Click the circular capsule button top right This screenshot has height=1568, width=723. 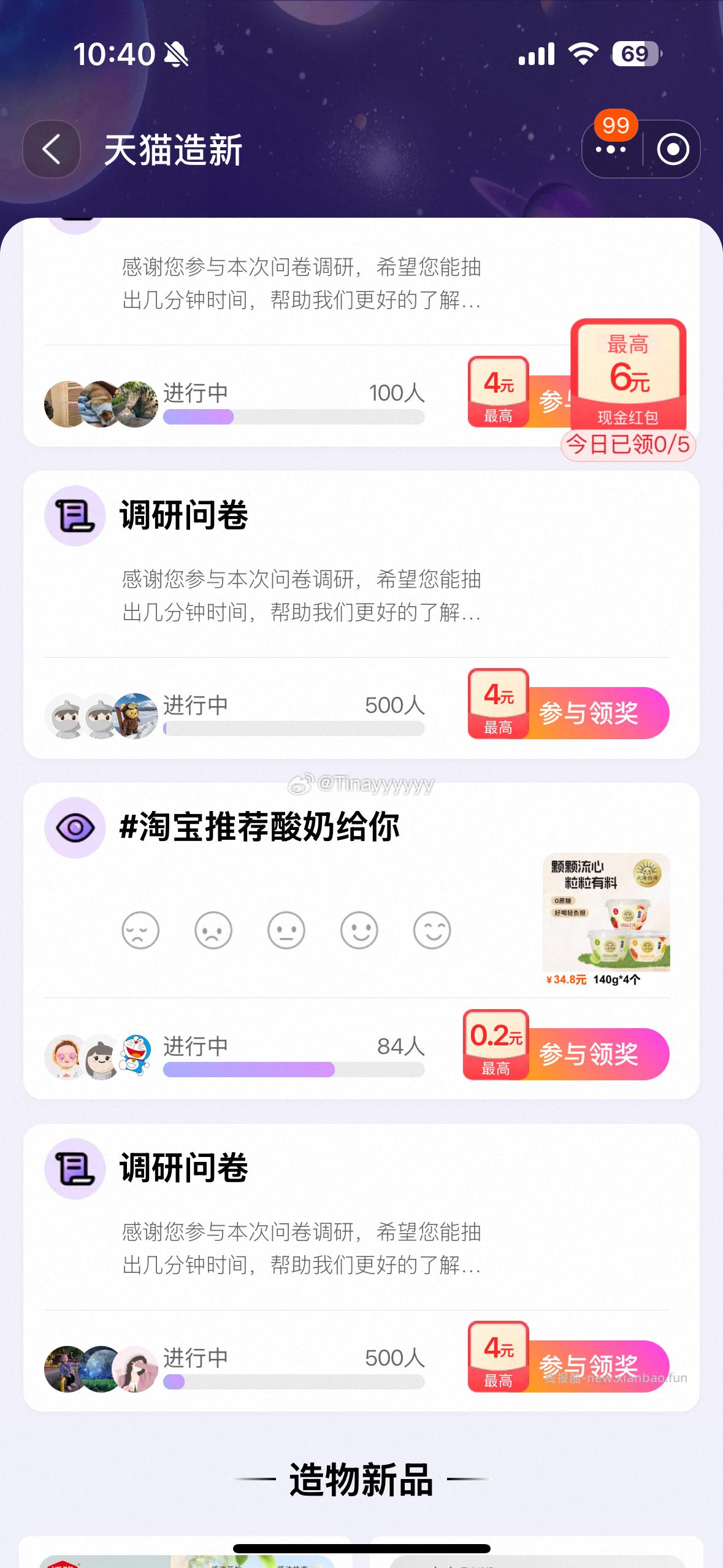(x=672, y=149)
